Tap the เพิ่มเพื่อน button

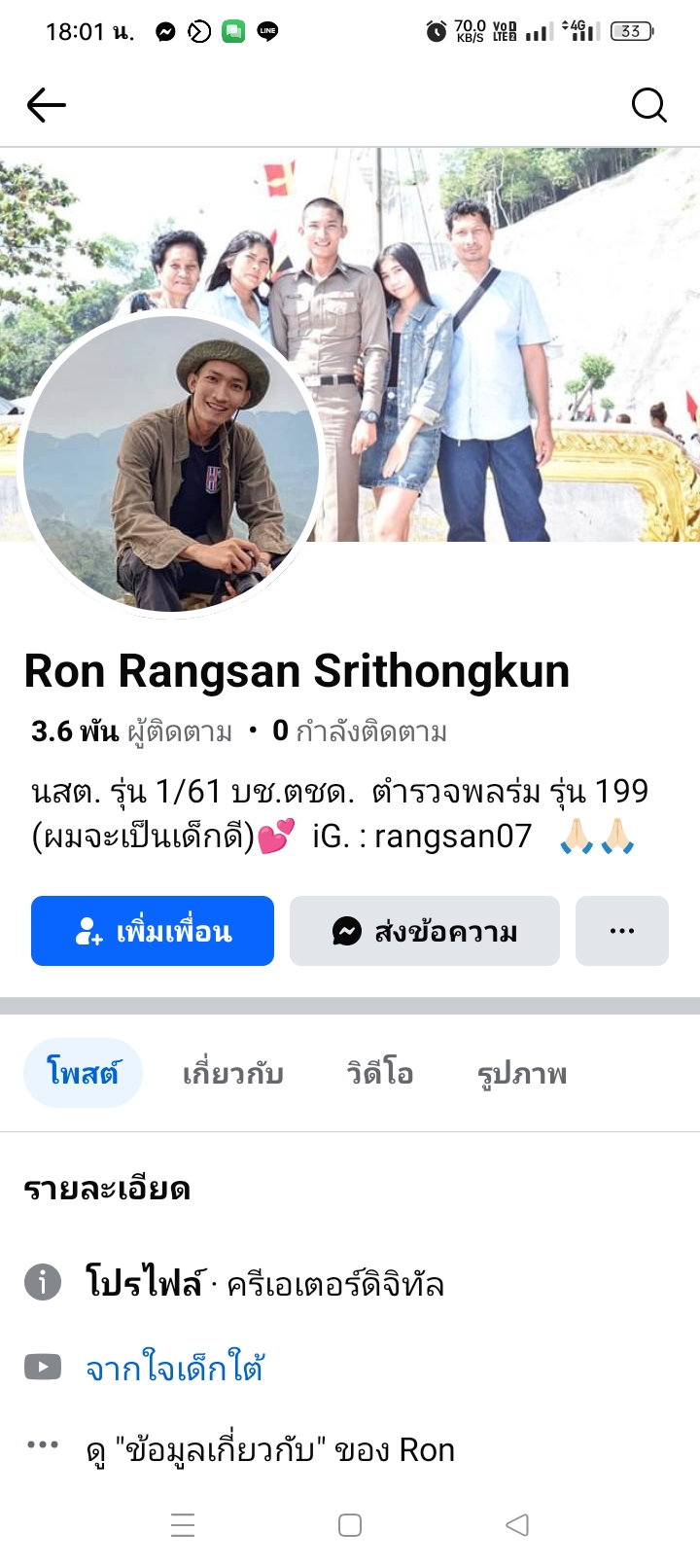[x=153, y=931]
